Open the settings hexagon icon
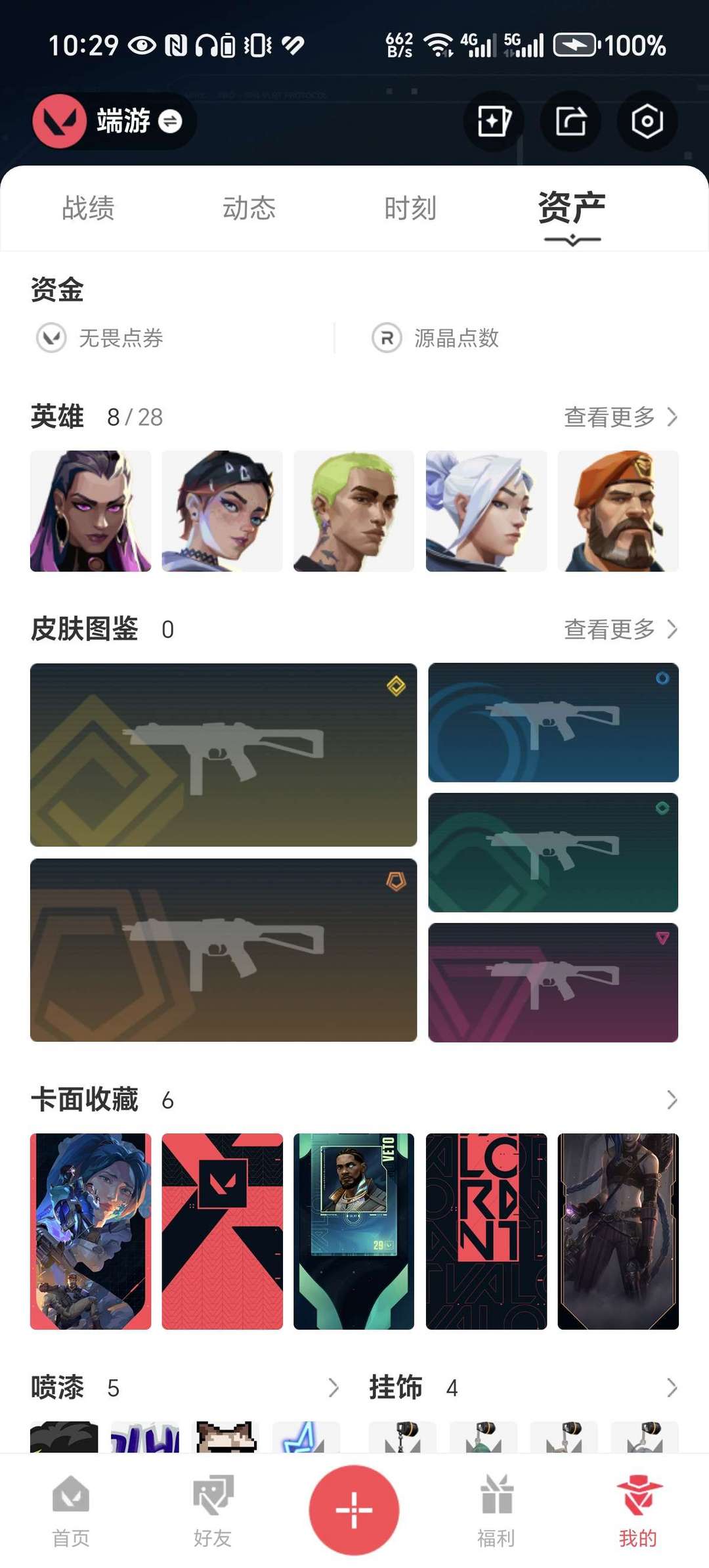 coord(647,122)
